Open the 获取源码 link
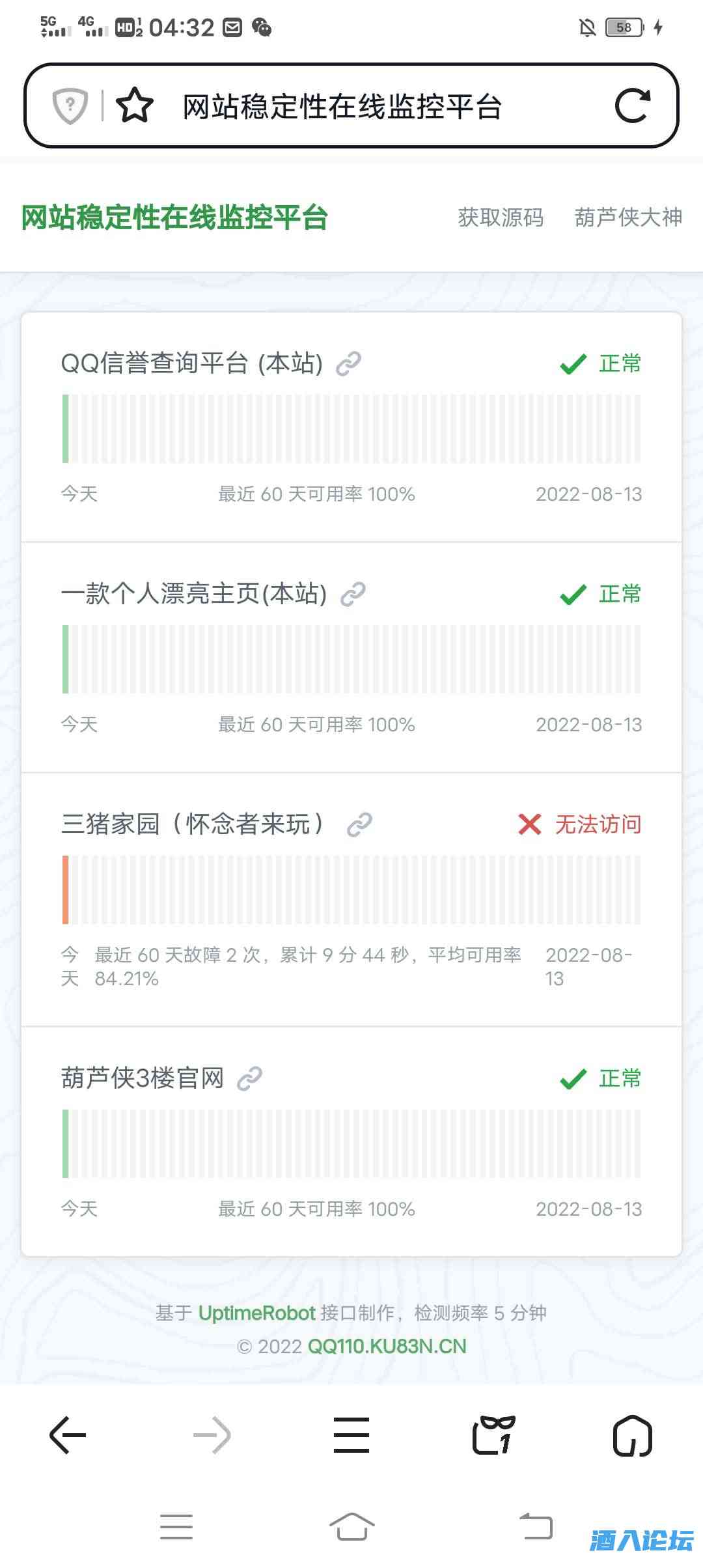The width and height of the screenshot is (703, 1568). coord(500,217)
